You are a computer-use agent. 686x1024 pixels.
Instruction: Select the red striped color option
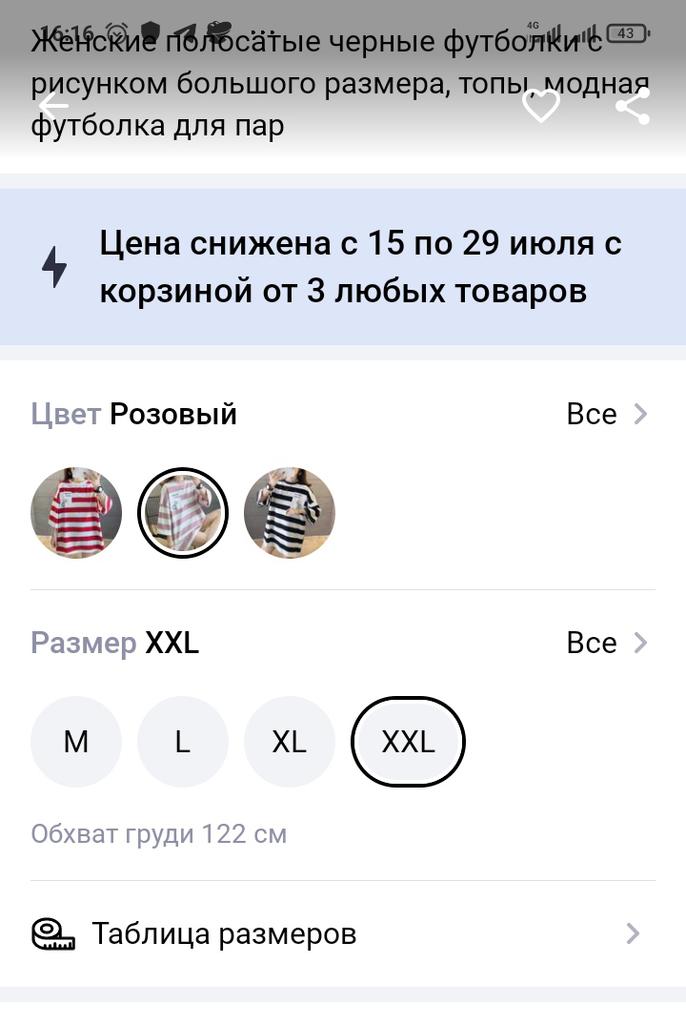76,513
